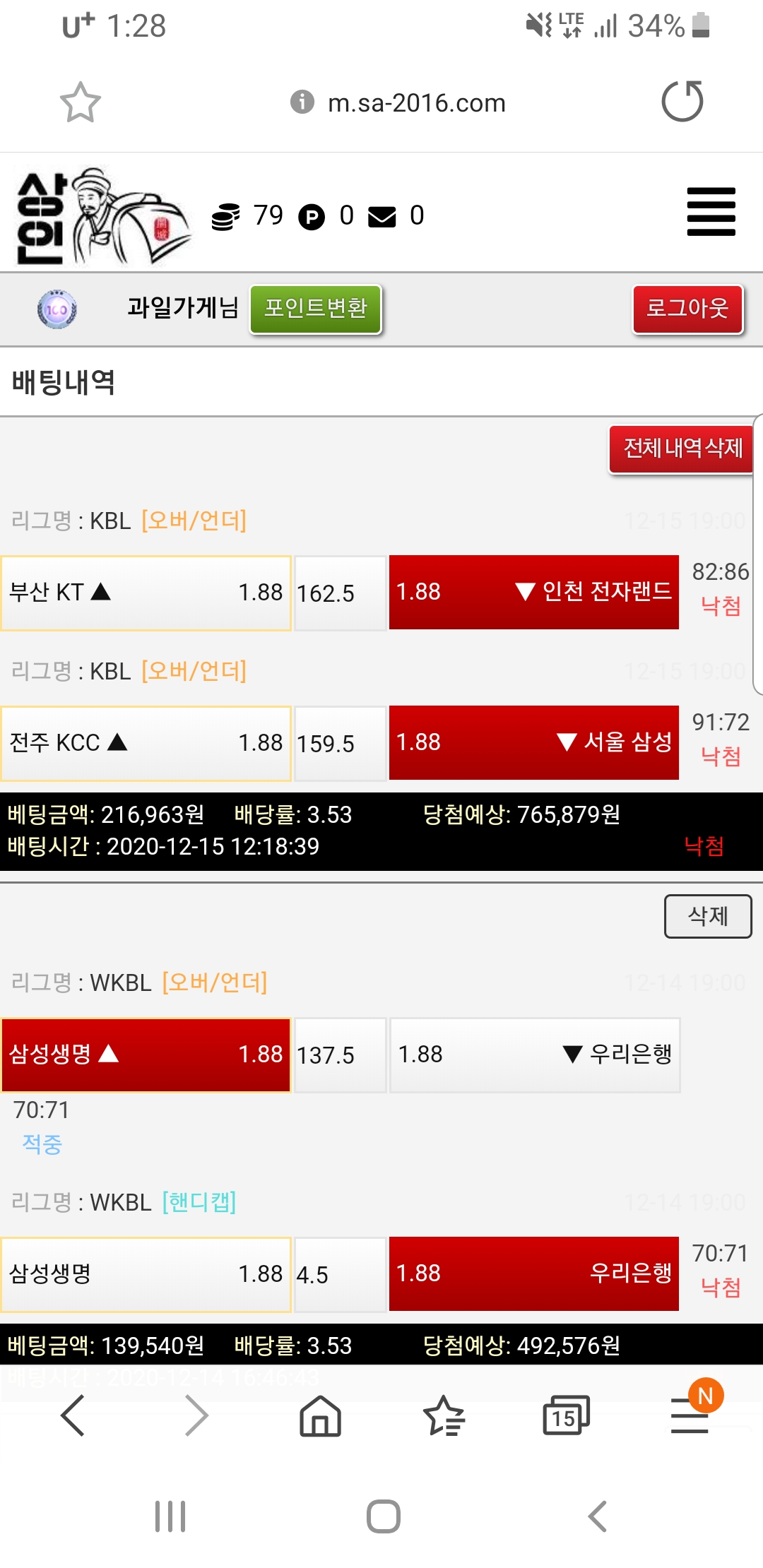View the 15 open tabs
Viewport: 763px width, 1568px height.
[566, 1415]
